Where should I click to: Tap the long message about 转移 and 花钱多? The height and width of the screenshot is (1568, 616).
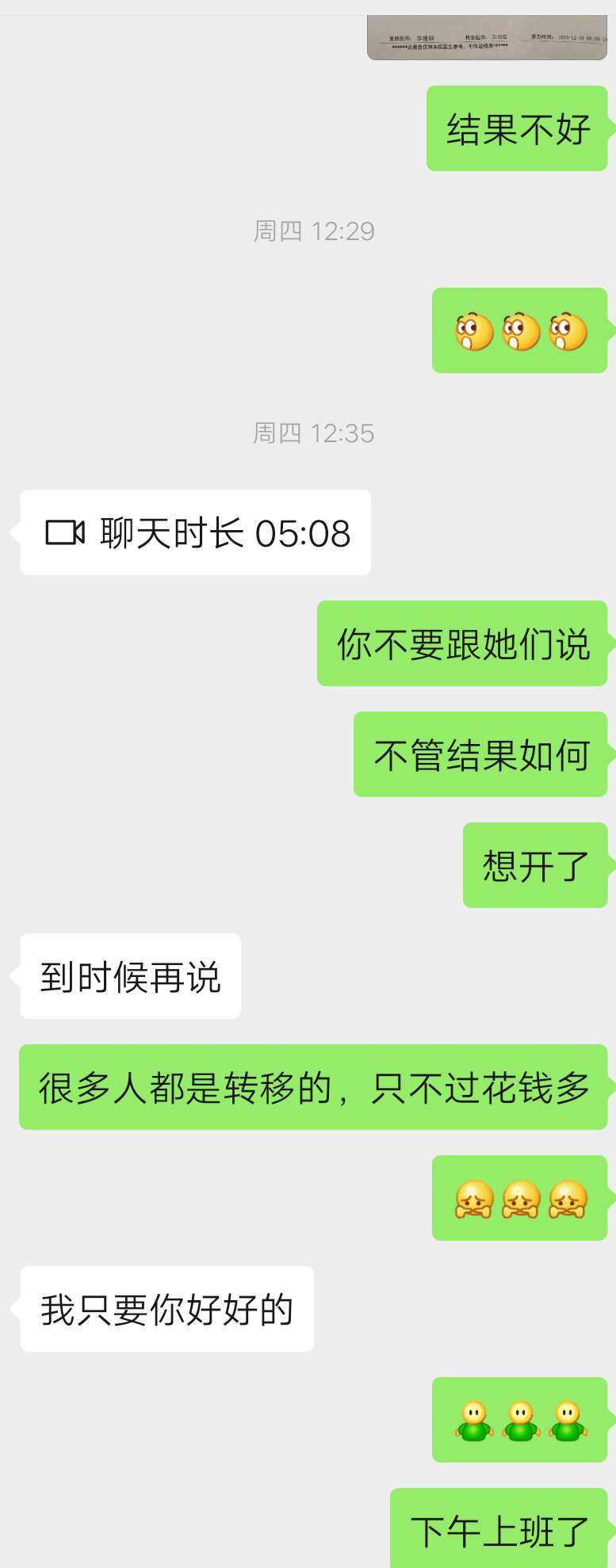click(312, 1089)
